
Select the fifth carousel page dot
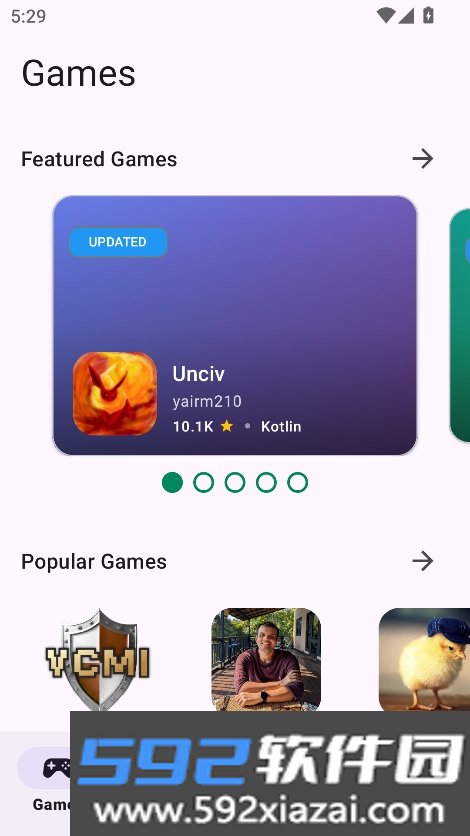tap(297, 483)
